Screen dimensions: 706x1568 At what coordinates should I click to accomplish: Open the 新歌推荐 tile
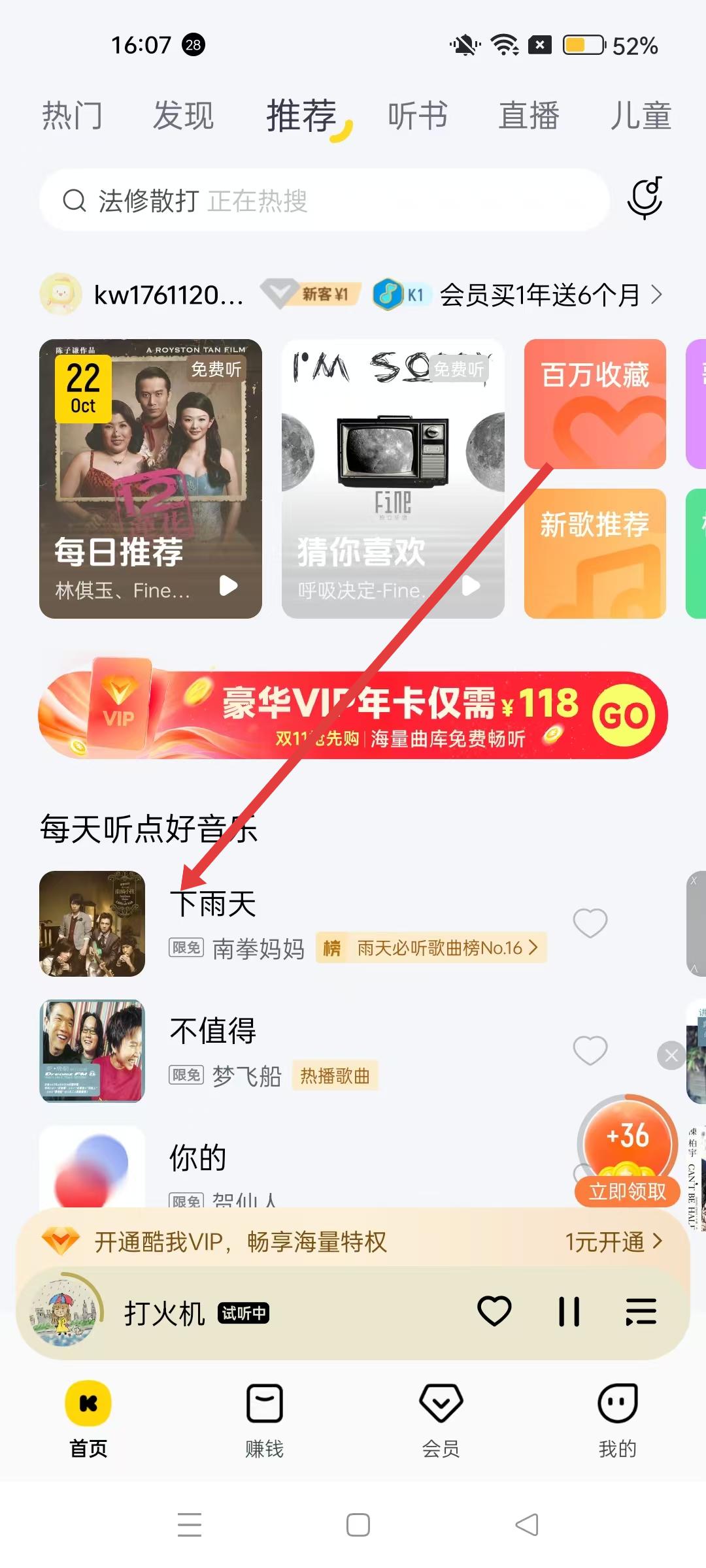(595, 553)
